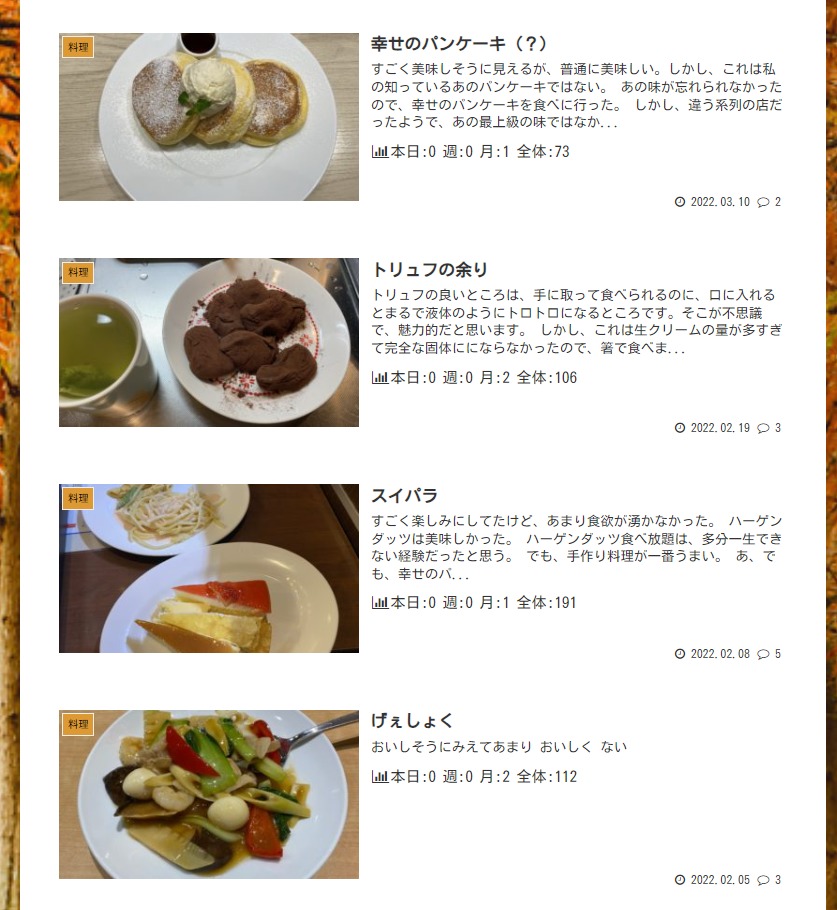Open the スイパラ cake photo thumbnail
This screenshot has height=910, width=837.
209,569
